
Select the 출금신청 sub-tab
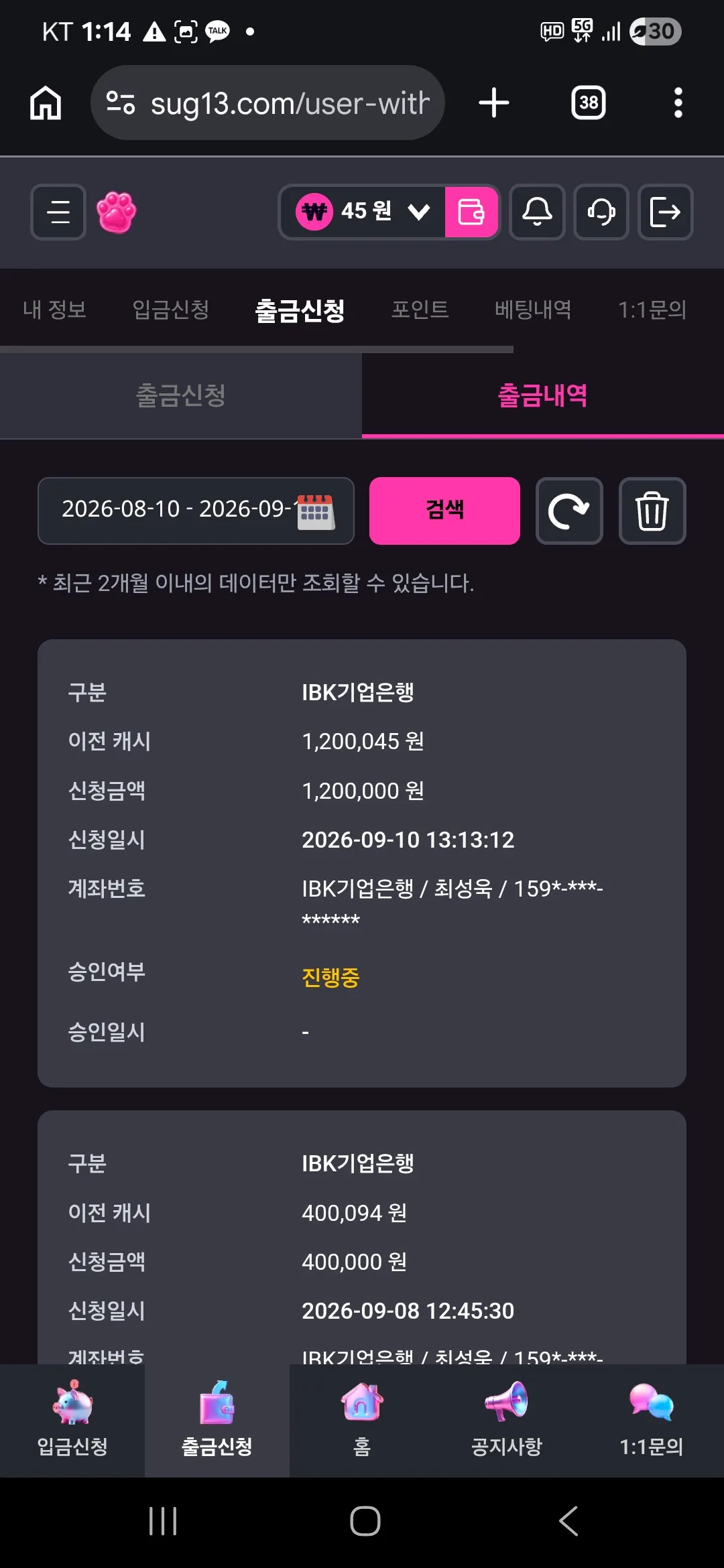181,395
